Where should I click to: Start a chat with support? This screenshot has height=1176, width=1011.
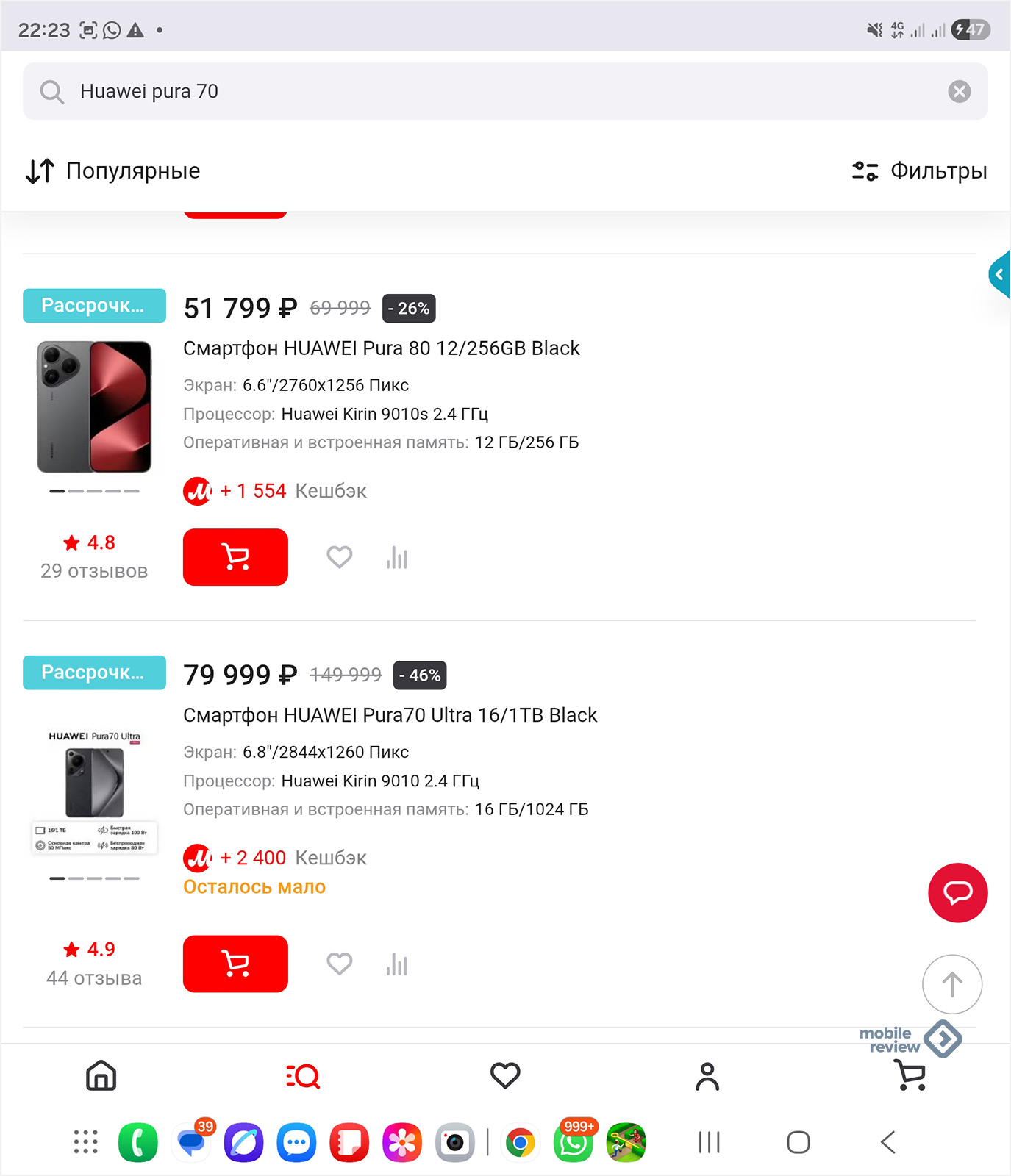click(957, 892)
